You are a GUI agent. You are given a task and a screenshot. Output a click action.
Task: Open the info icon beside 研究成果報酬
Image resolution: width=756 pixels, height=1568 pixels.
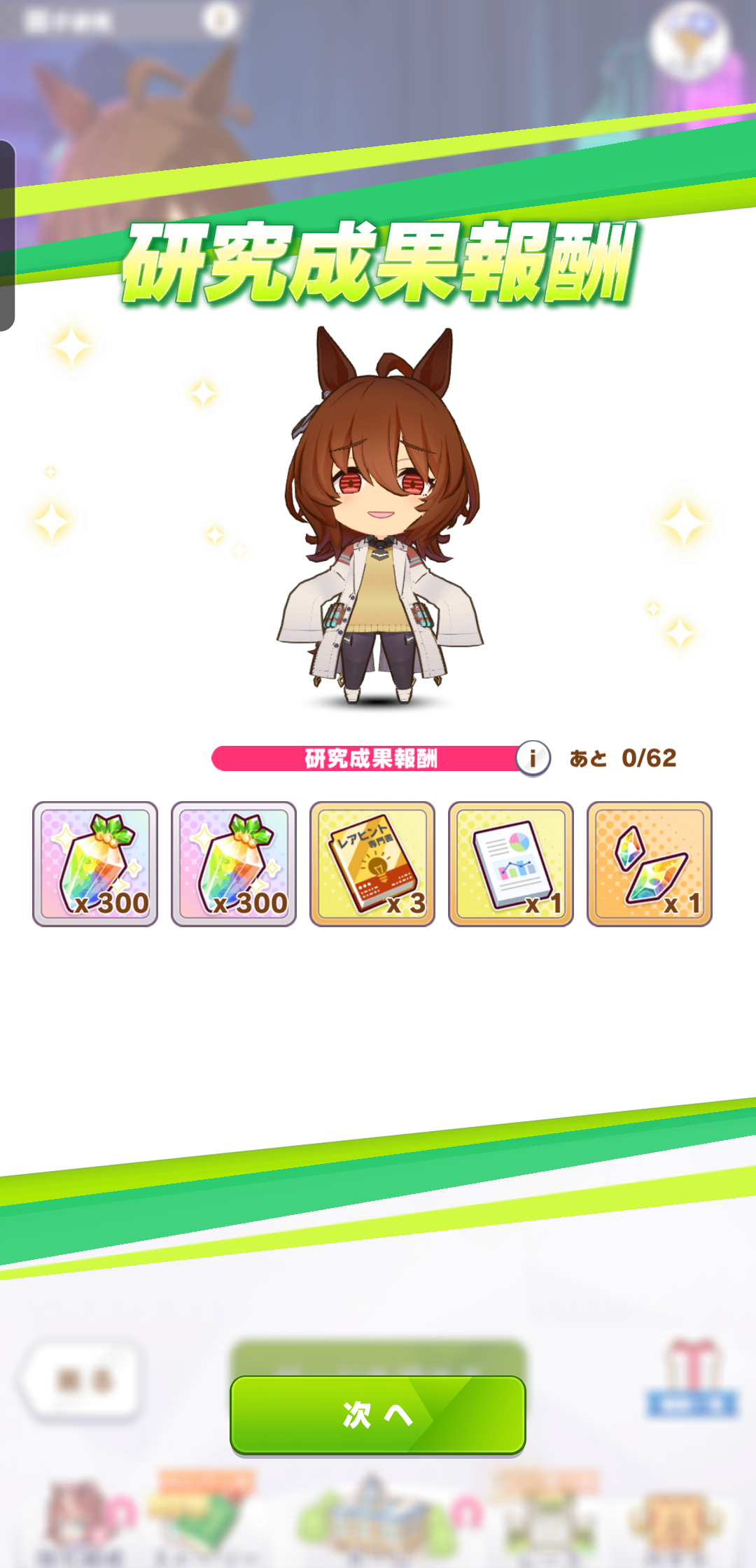tap(533, 758)
